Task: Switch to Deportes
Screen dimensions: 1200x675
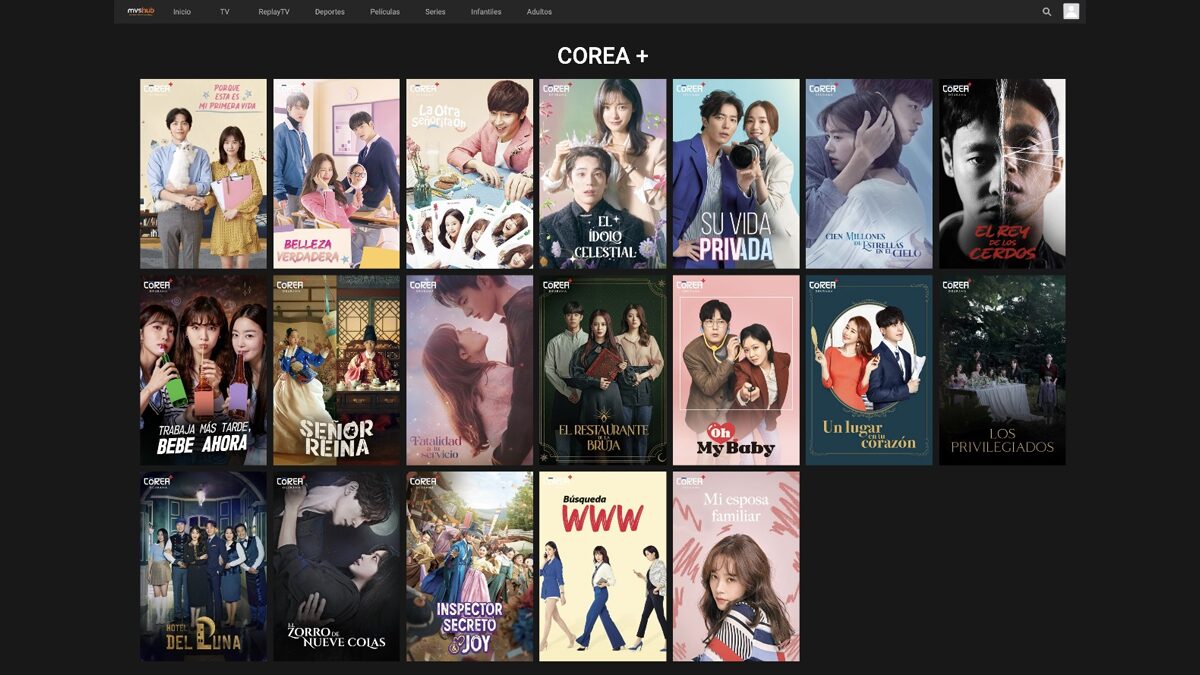Action: pos(329,12)
